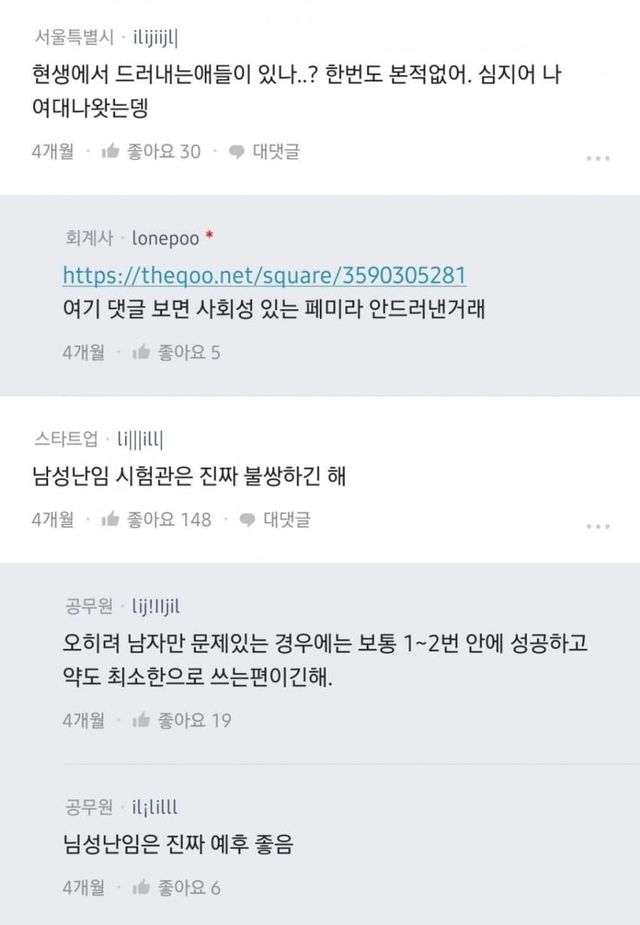This screenshot has width=640, height=925.
Task: Open the theqoo.net link in lonepoo's reply
Action: 264,275
